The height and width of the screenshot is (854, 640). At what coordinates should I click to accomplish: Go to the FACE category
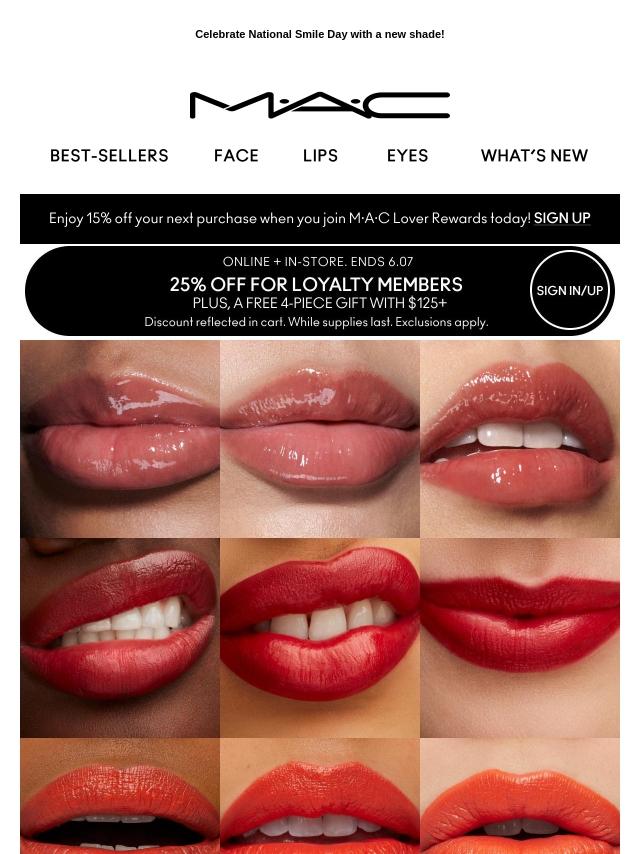(236, 156)
